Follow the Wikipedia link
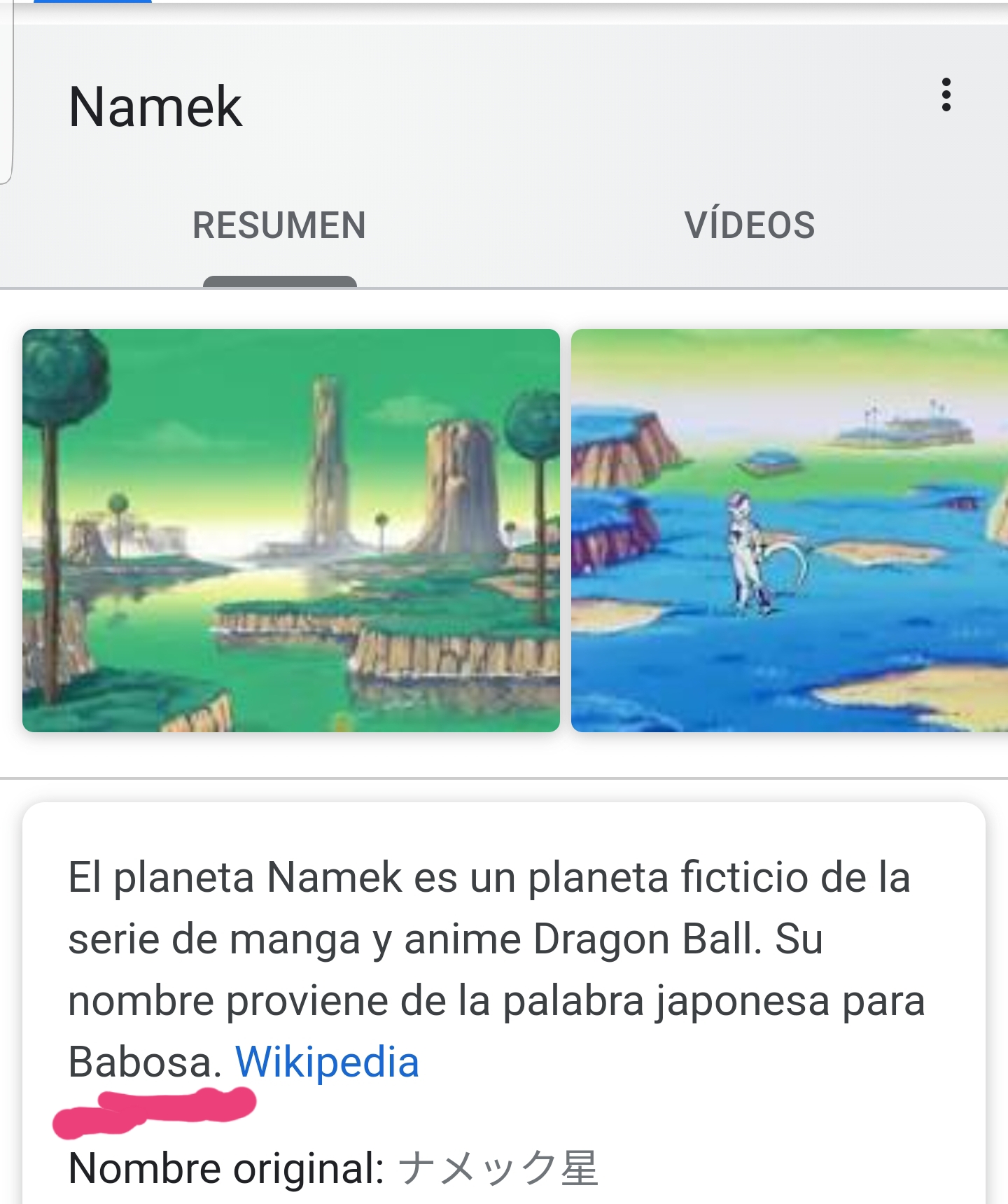The height and width of the screenshot is (1204, 1008). pyautogui.click(x=327, y=1062)
